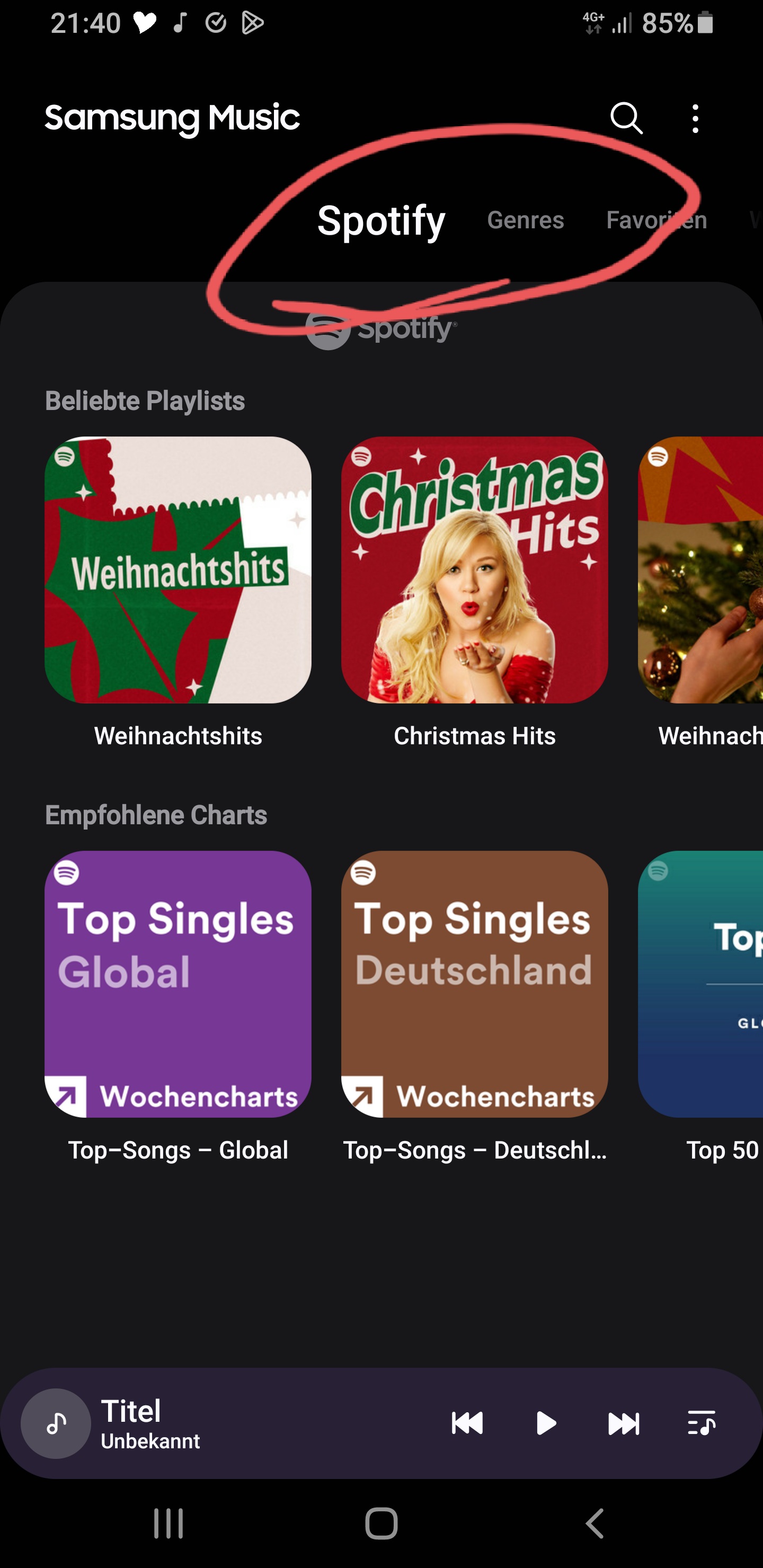
Task: Open the Weihnachtshits playlist
Action: click(x=178, y=570)
